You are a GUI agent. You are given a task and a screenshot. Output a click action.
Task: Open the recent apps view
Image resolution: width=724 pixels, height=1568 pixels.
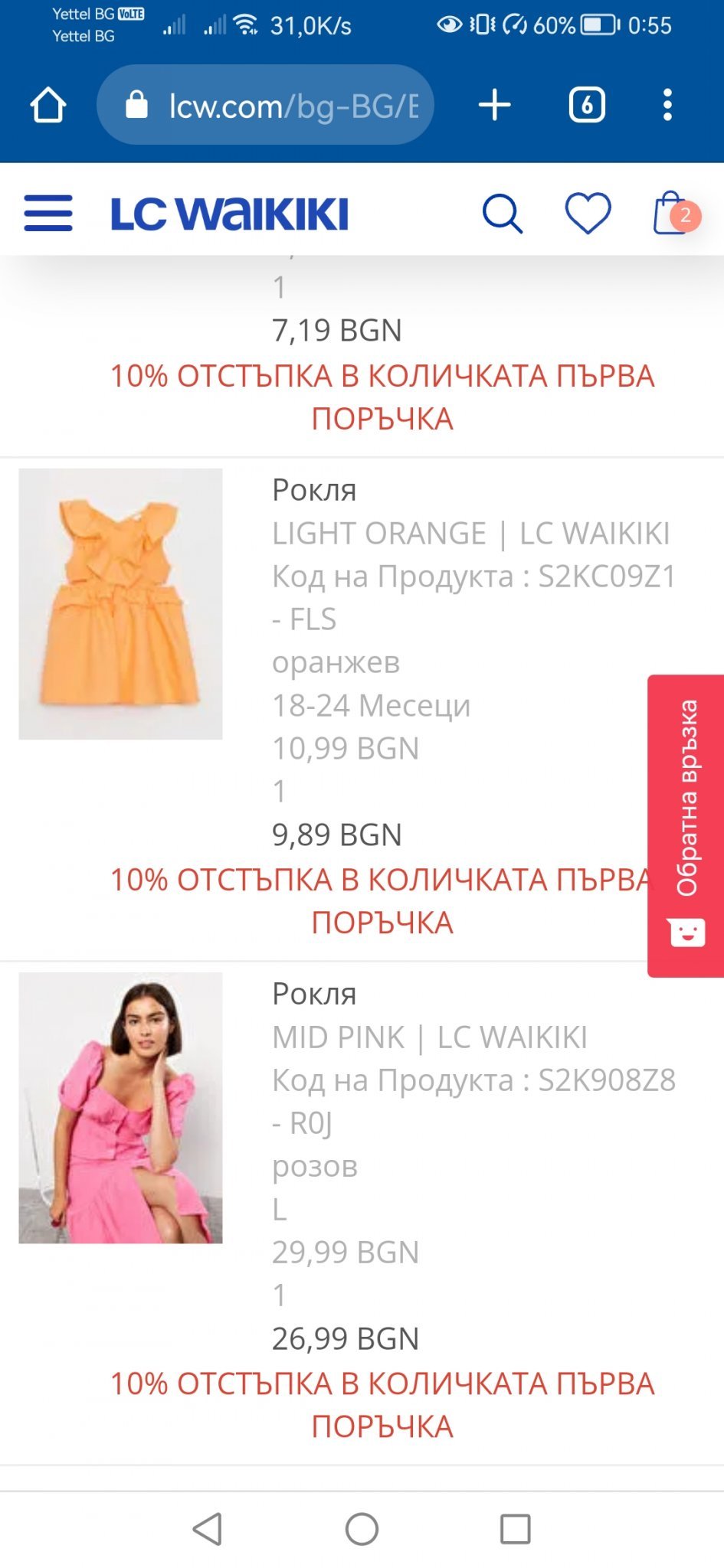point(515,1529)
